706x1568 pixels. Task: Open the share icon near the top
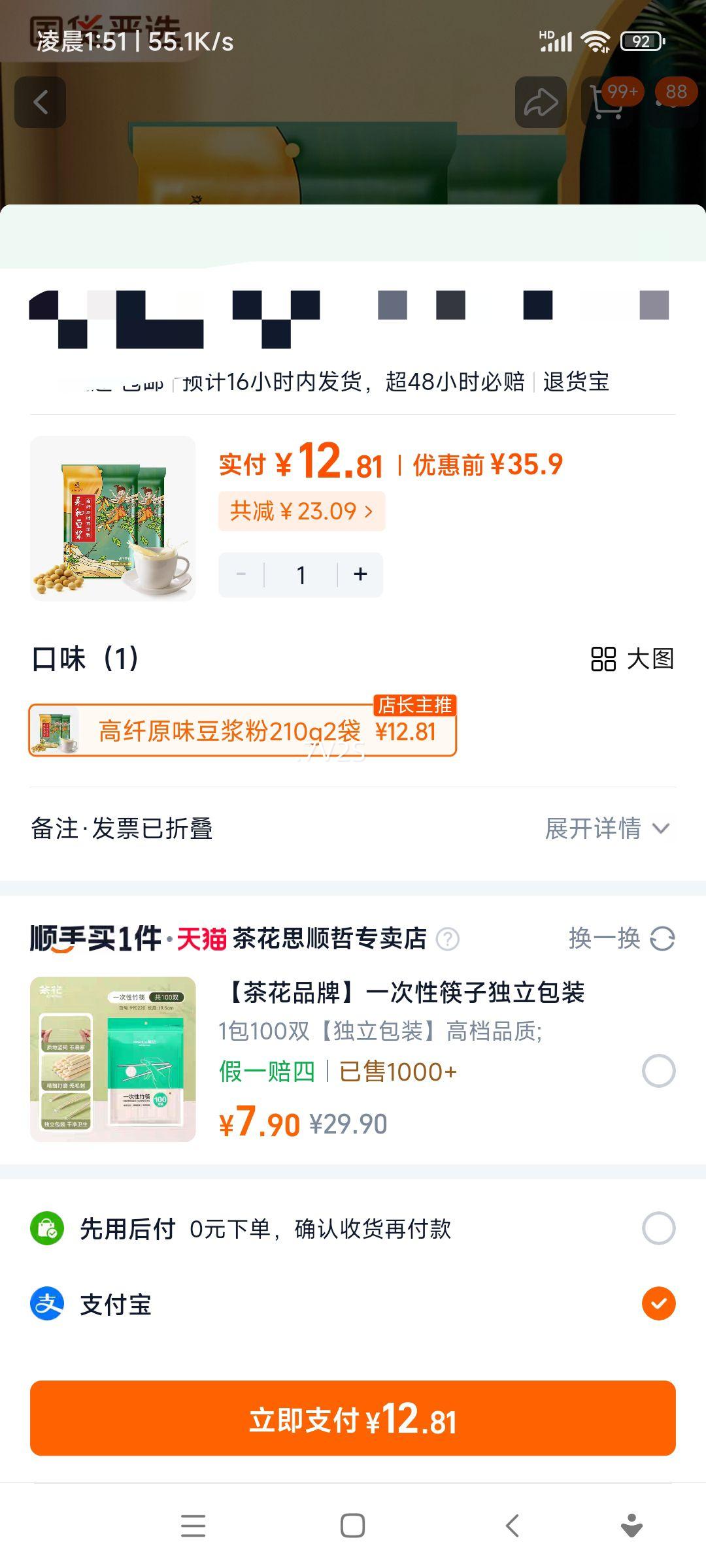point(541,103)
